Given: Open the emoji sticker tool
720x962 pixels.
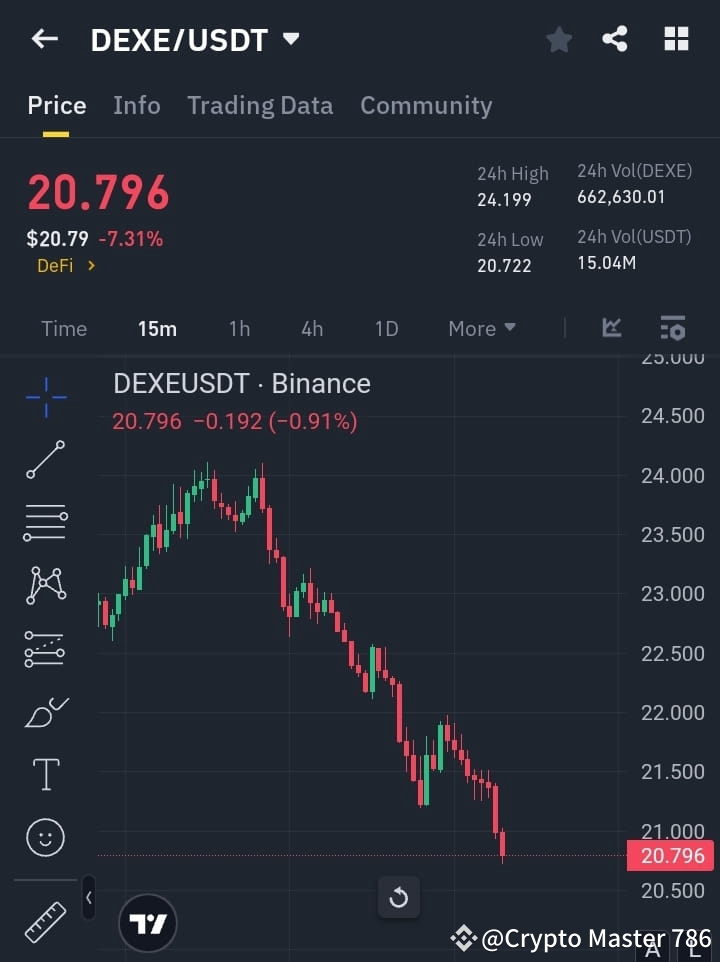Looking at the screenshot, I should pyautogui.click(x=45, y=837).
